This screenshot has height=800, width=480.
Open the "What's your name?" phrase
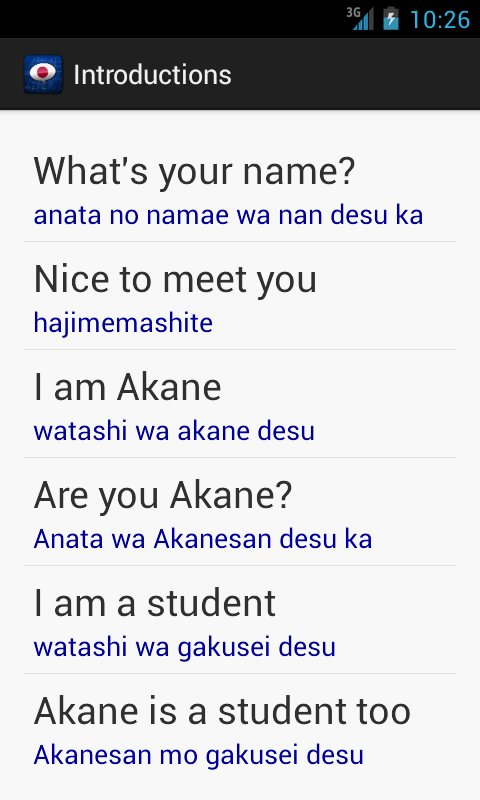240,188
